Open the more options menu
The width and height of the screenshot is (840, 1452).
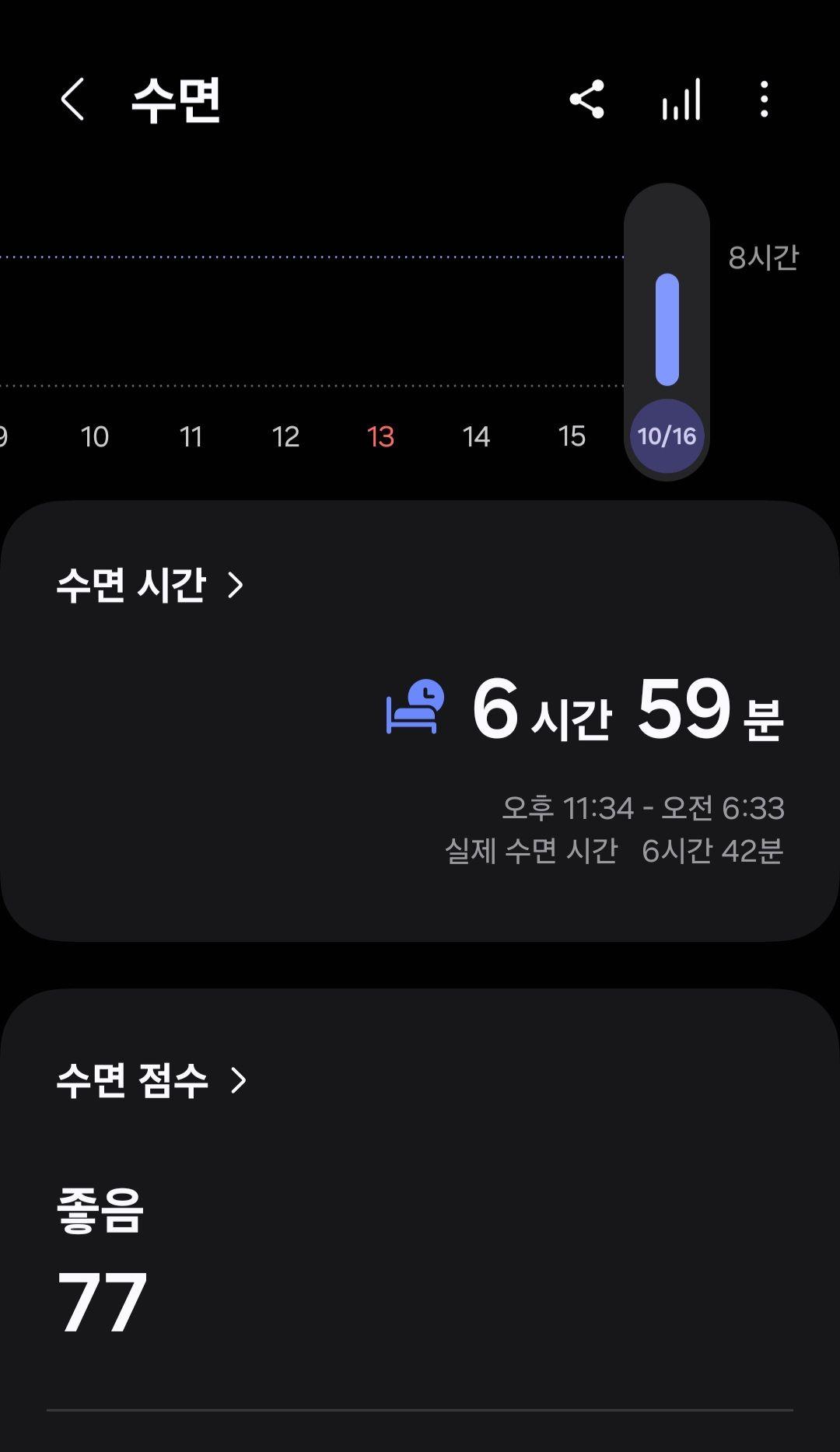point(764,100)
